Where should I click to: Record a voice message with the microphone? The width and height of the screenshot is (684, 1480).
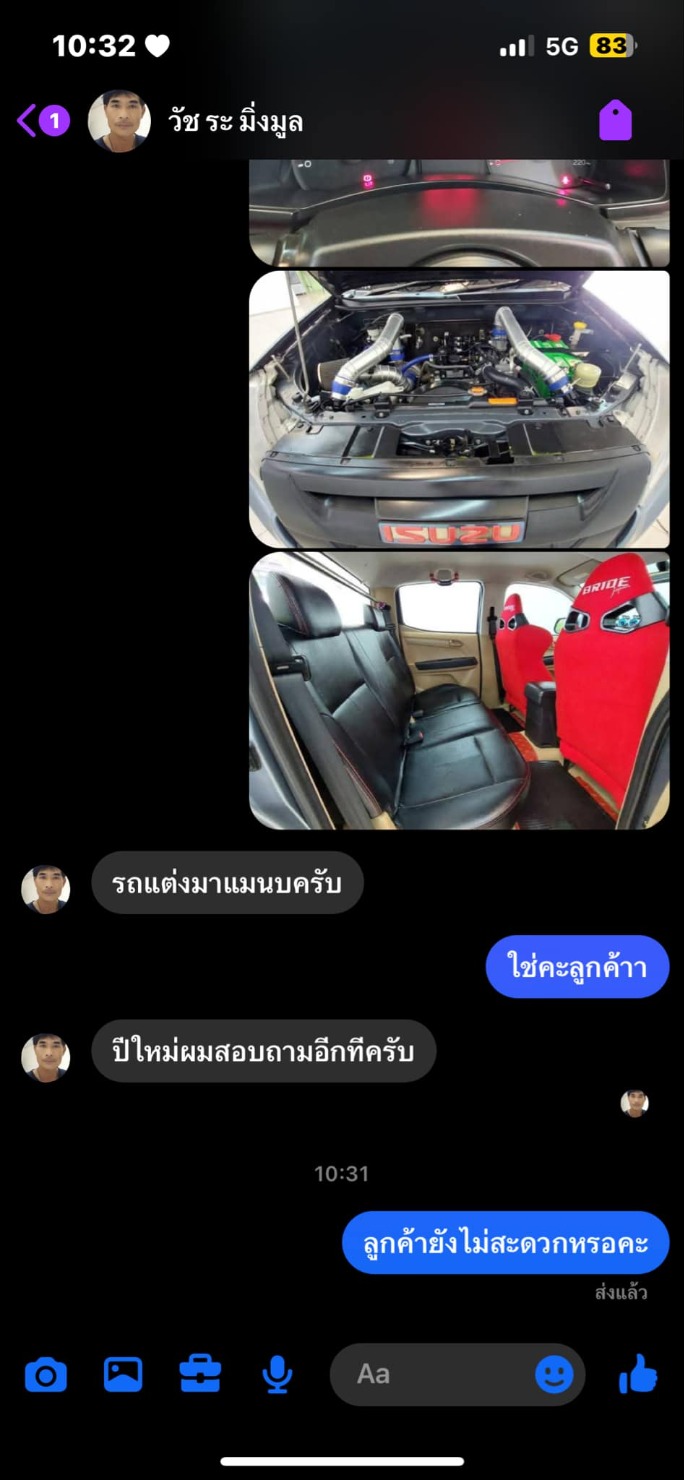tap(277, 1375)
